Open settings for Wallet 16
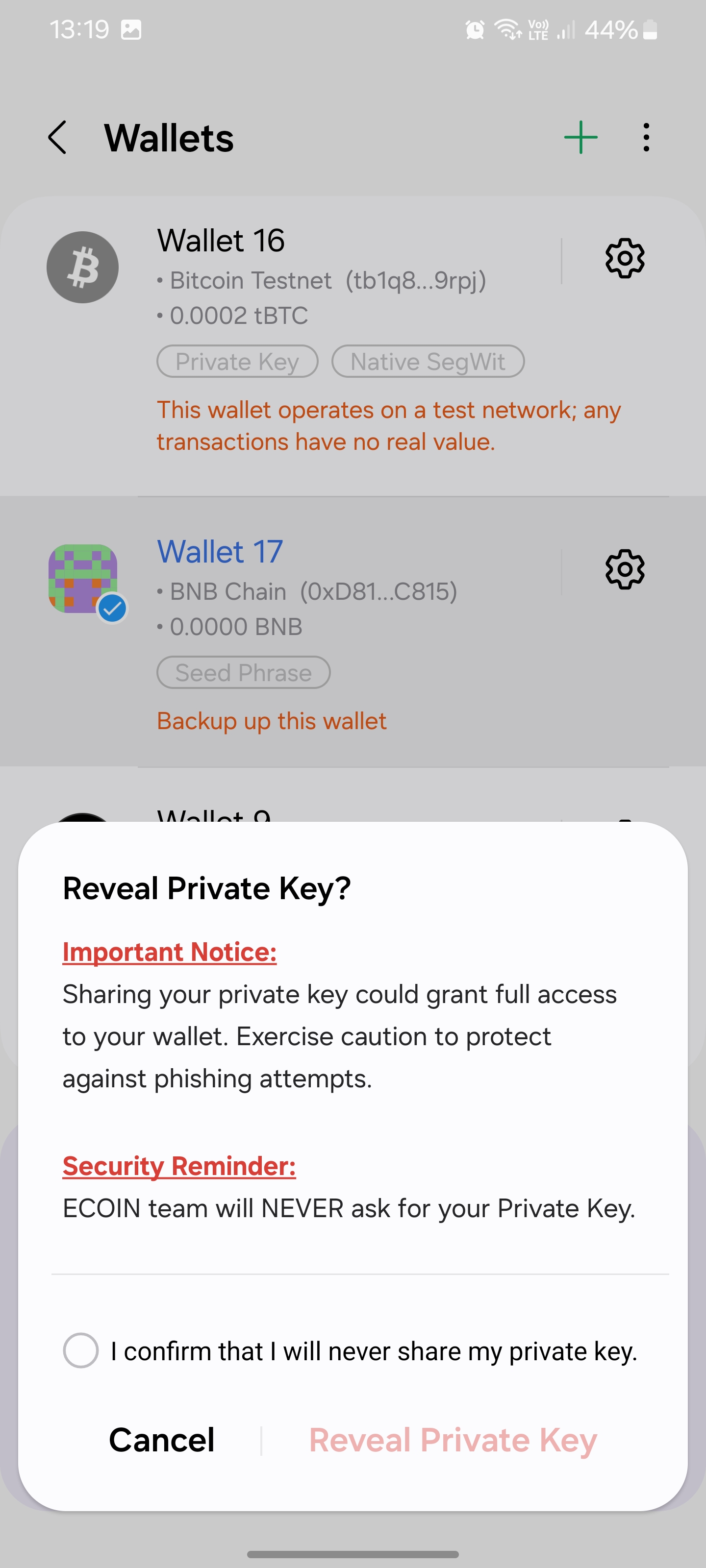This screenshot has height=1568, width=706. [x=625, y=259]
